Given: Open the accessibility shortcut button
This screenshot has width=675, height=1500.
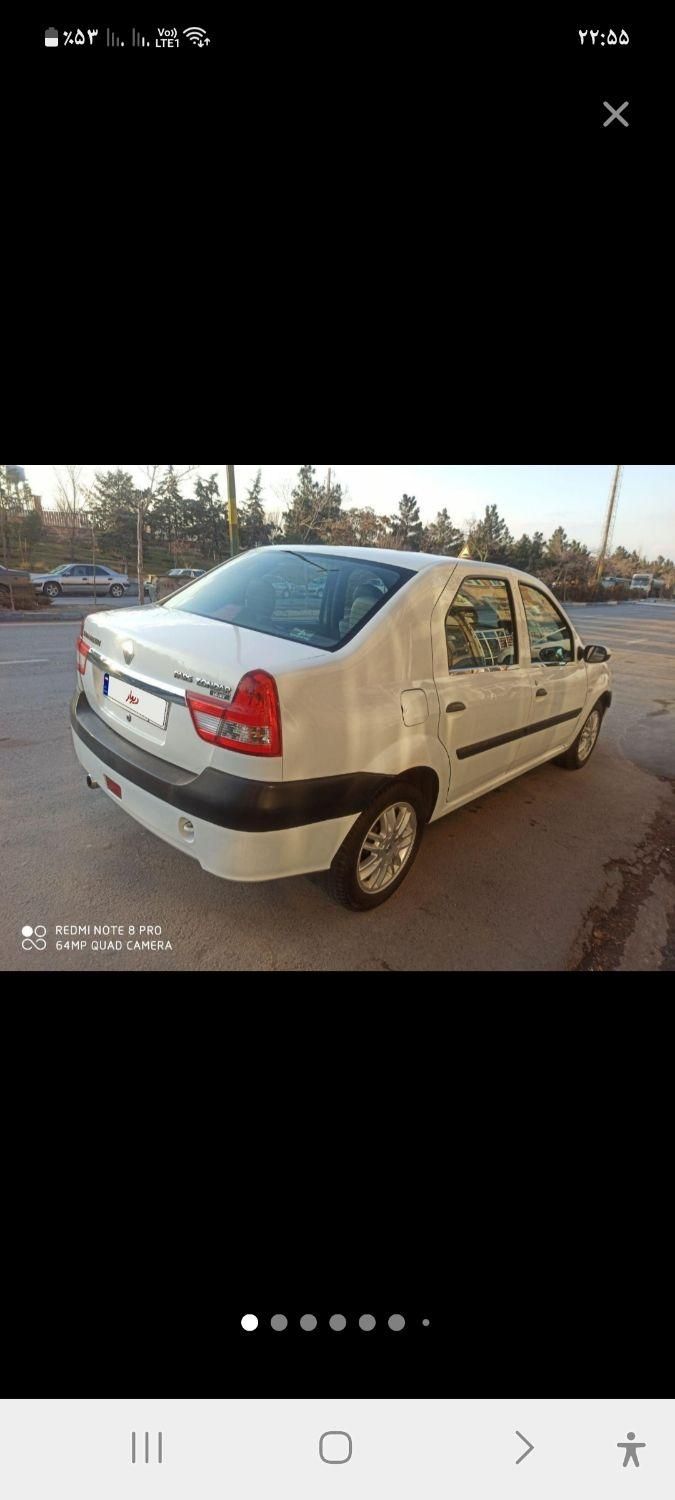Looking at the screenshot, I should coord(630,1449).
